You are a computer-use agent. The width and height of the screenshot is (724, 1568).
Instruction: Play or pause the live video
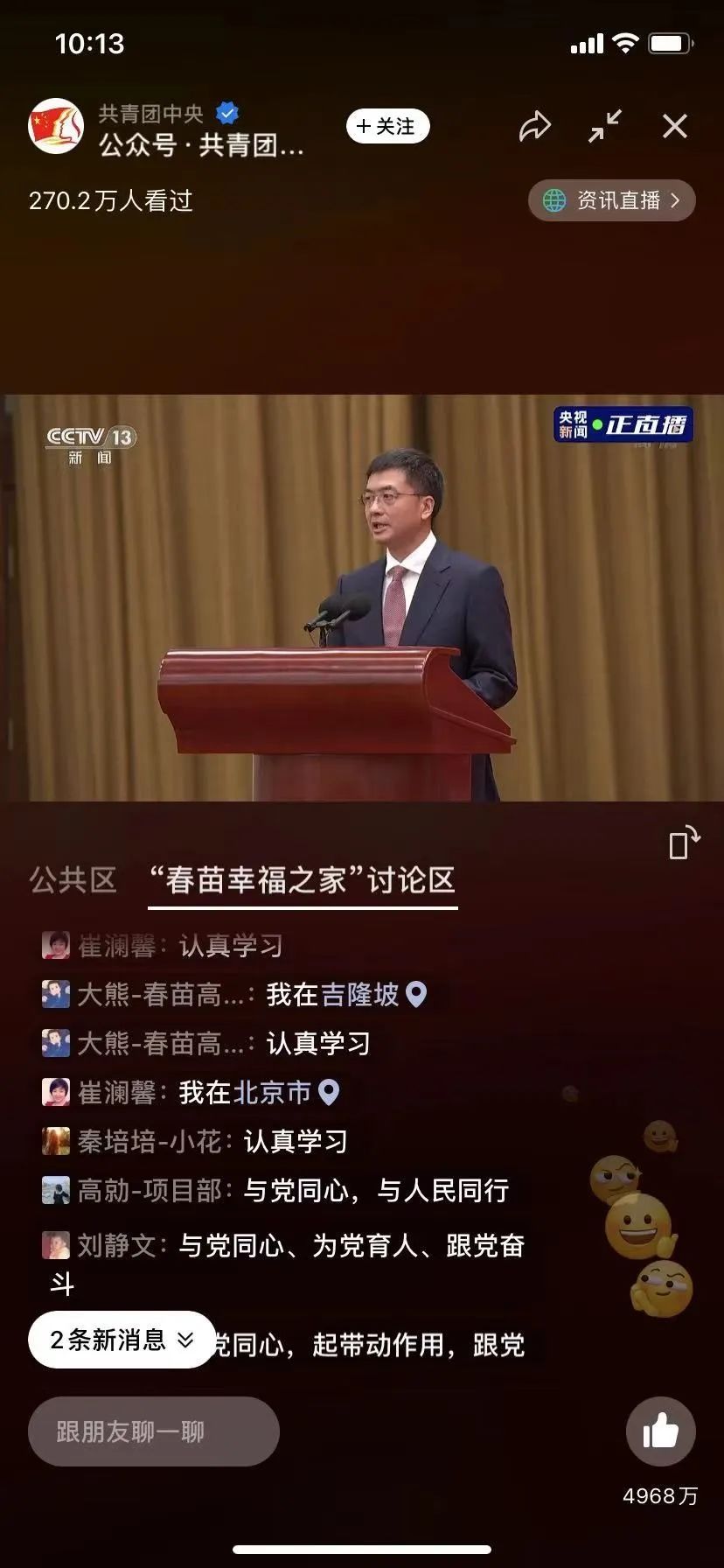(362, 597)
